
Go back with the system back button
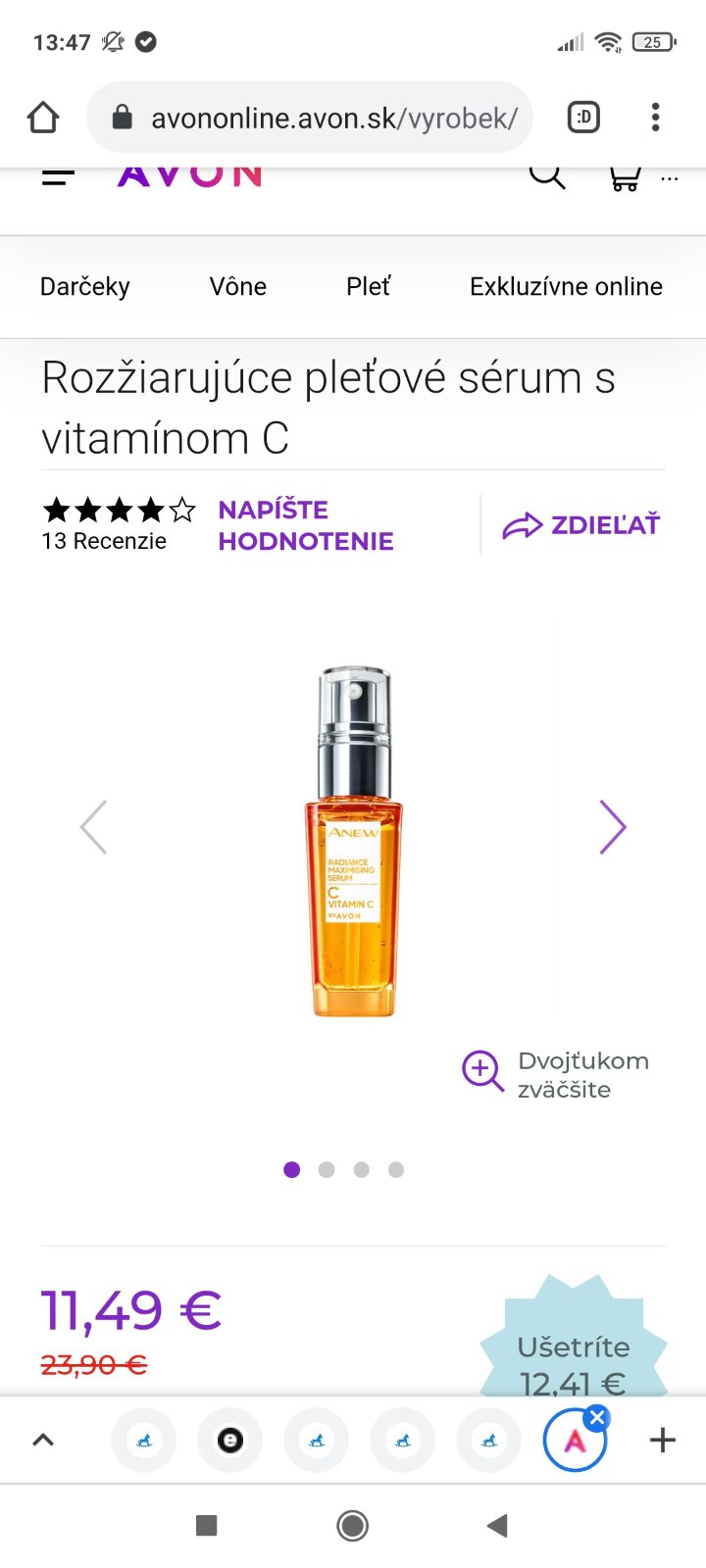coord(498,1525)
